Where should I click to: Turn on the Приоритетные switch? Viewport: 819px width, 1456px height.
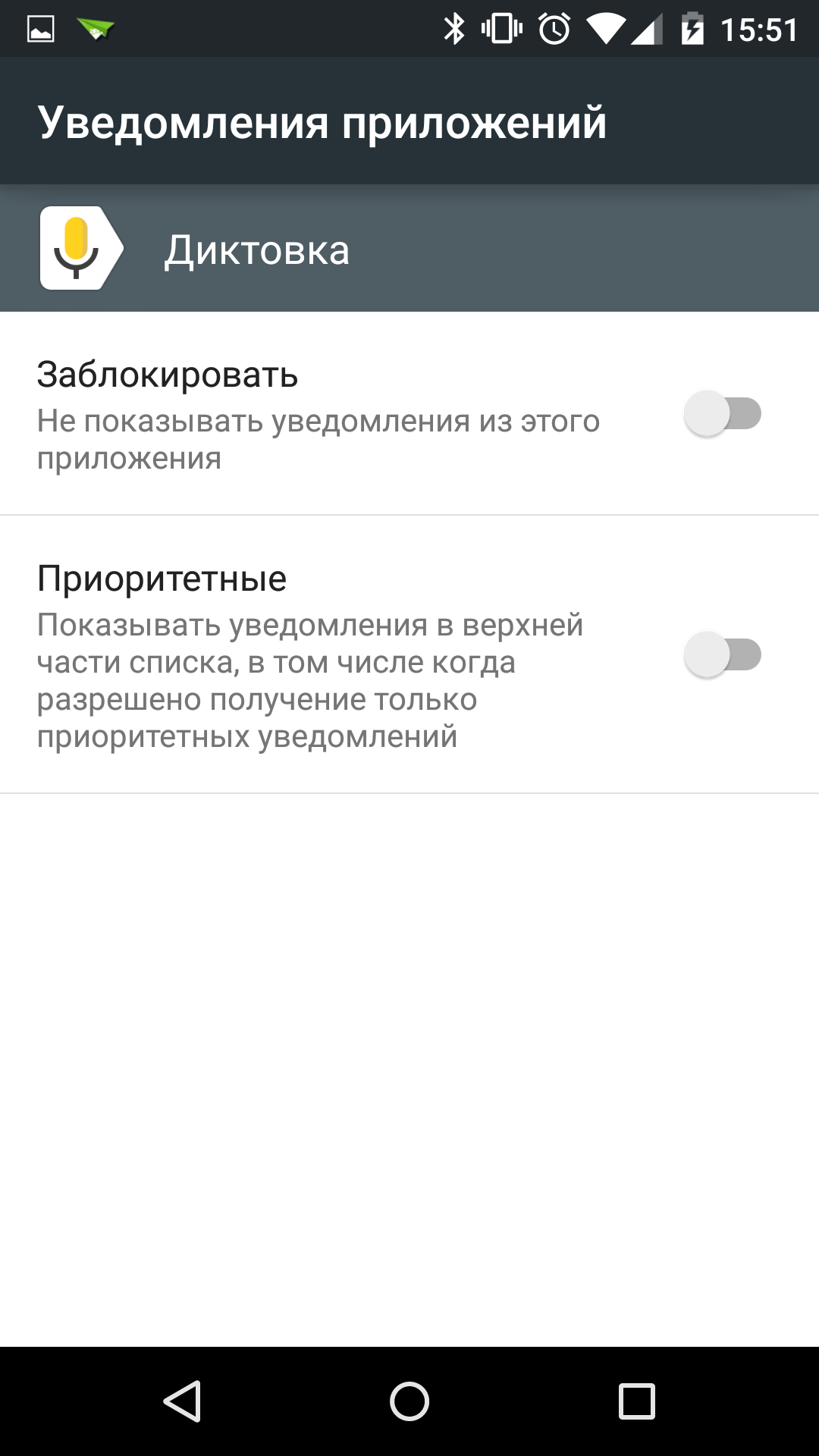[x=722, y=655]
